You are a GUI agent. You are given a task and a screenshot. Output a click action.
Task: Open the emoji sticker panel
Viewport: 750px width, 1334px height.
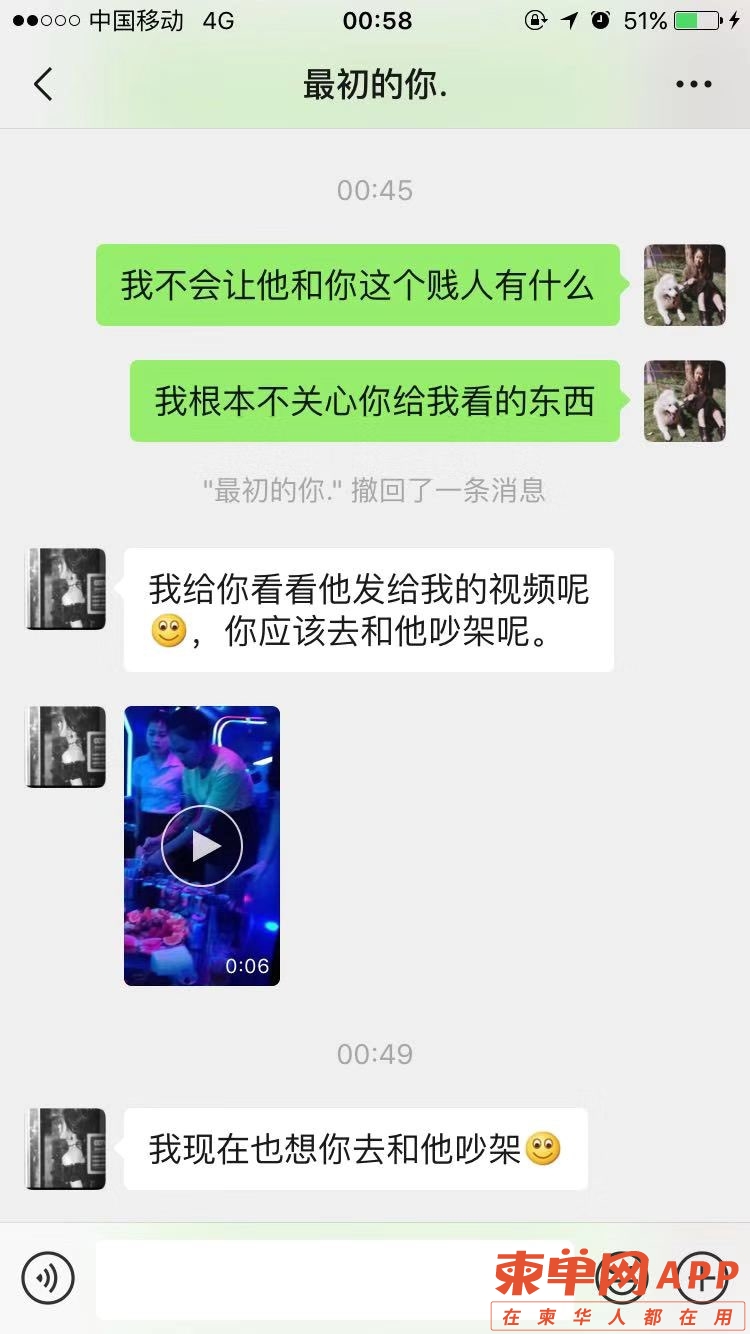(x=622, y=1277)
